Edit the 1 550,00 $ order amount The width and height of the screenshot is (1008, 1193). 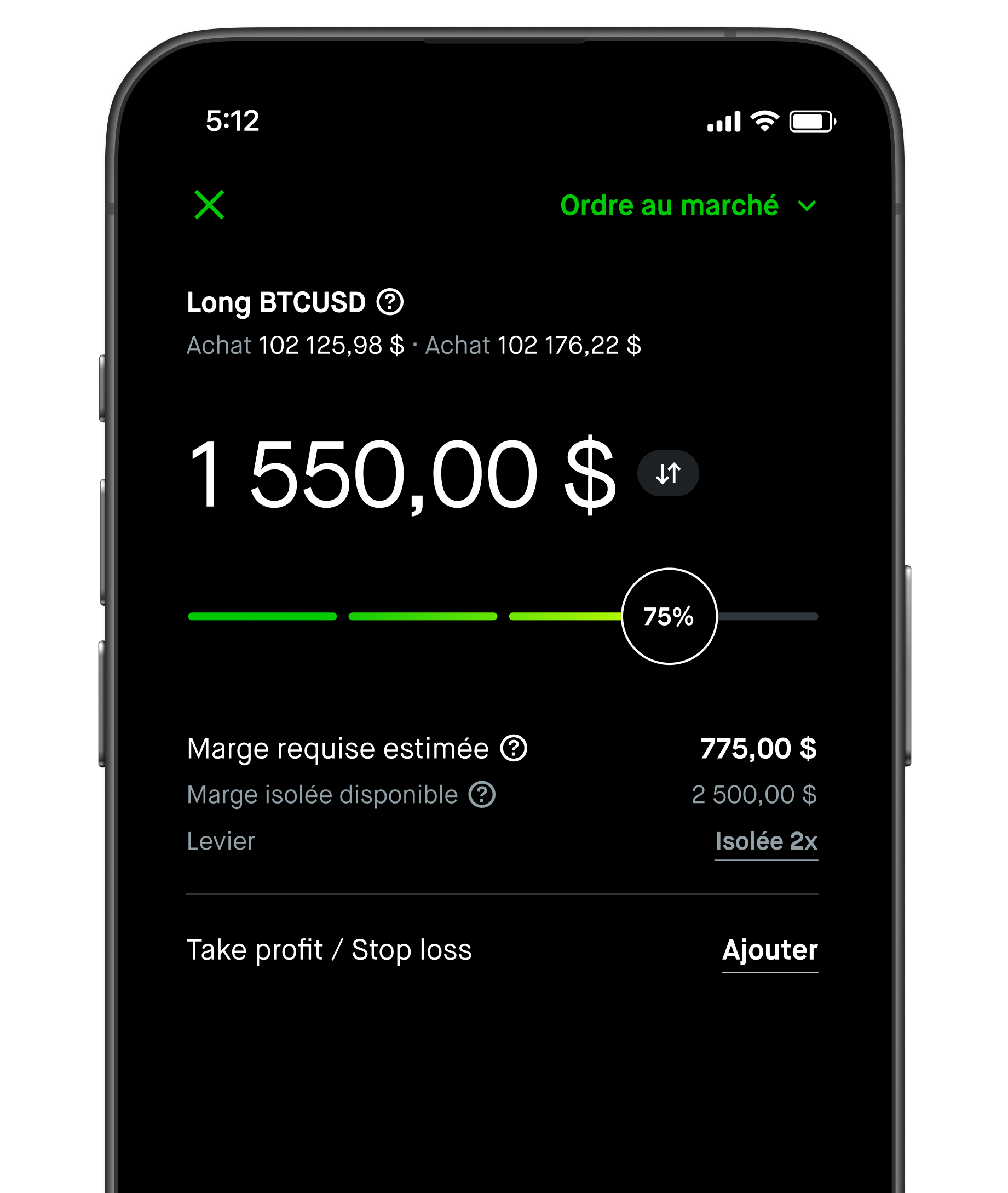pos(402,473)
